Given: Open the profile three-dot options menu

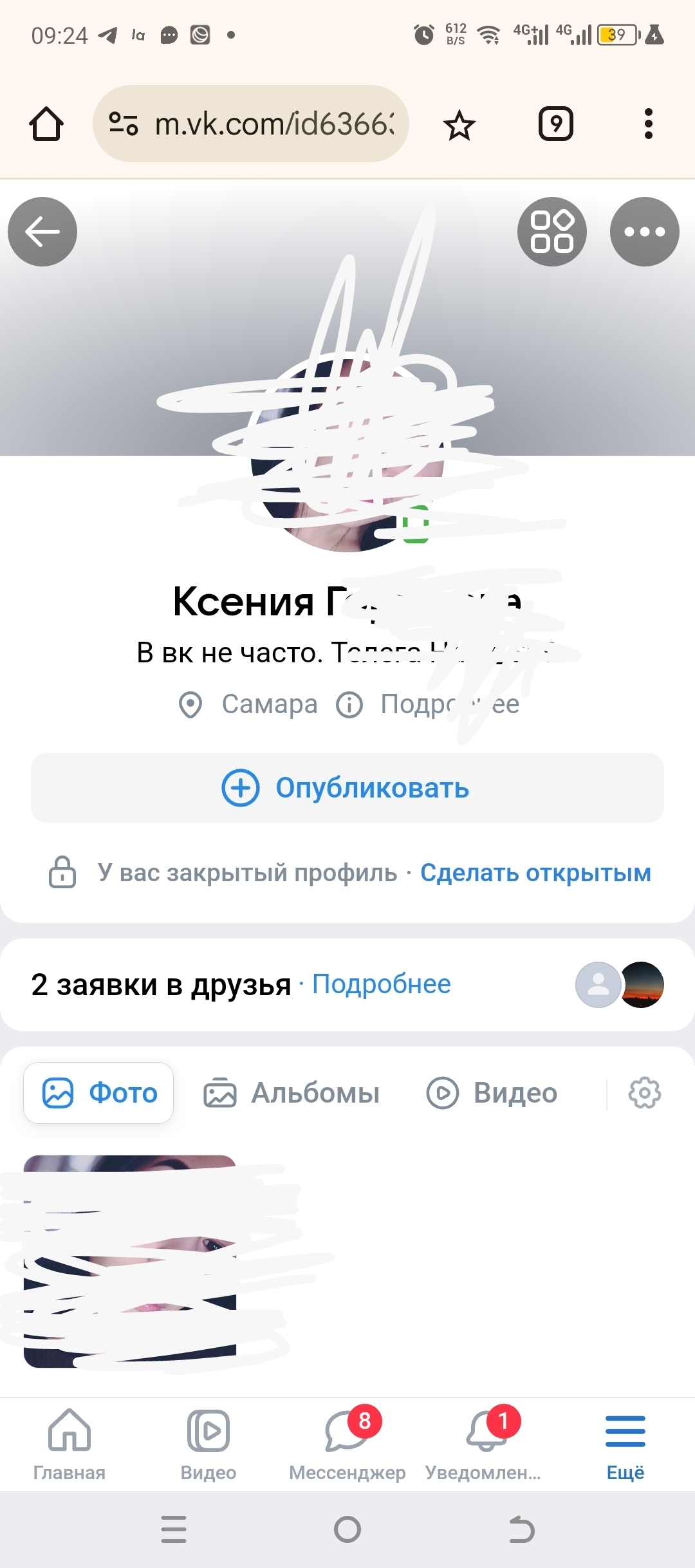Looking at the screenshot, I should point(644,232).
